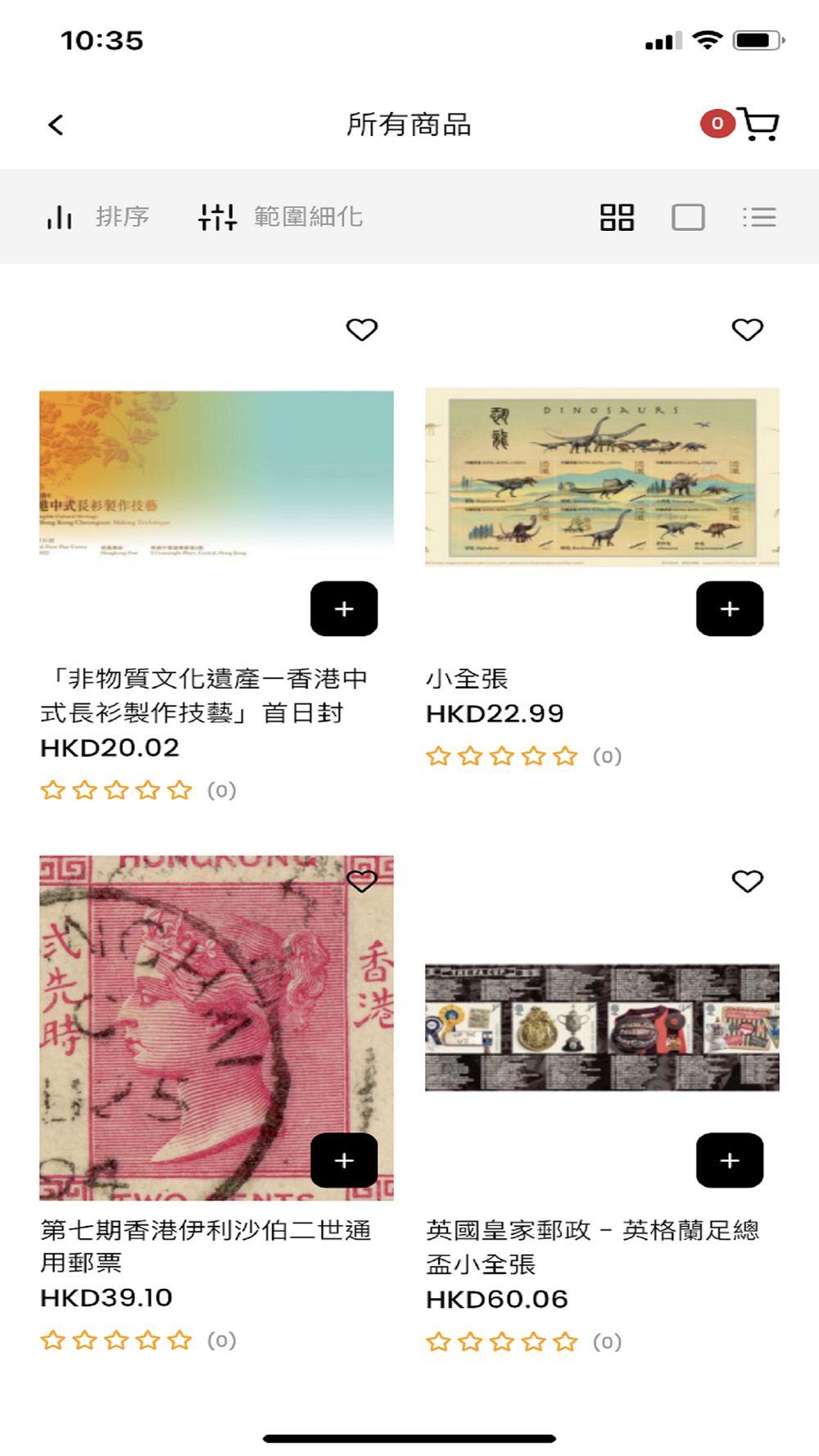Add 伊利沙伯二世通用郵票 to cart

(x=344, y=1160)
